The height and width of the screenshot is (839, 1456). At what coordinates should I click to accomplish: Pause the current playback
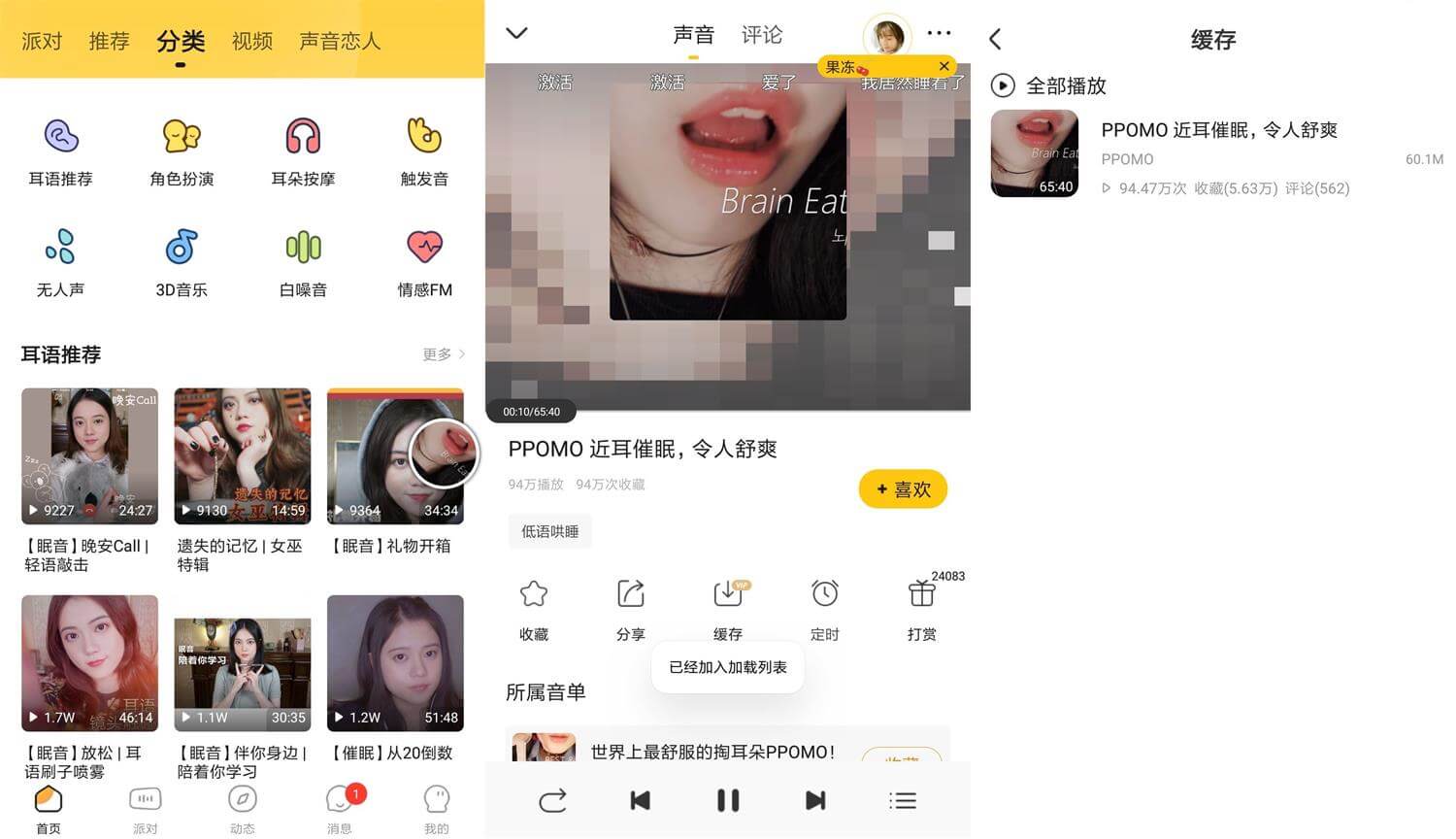click(728, 800)
